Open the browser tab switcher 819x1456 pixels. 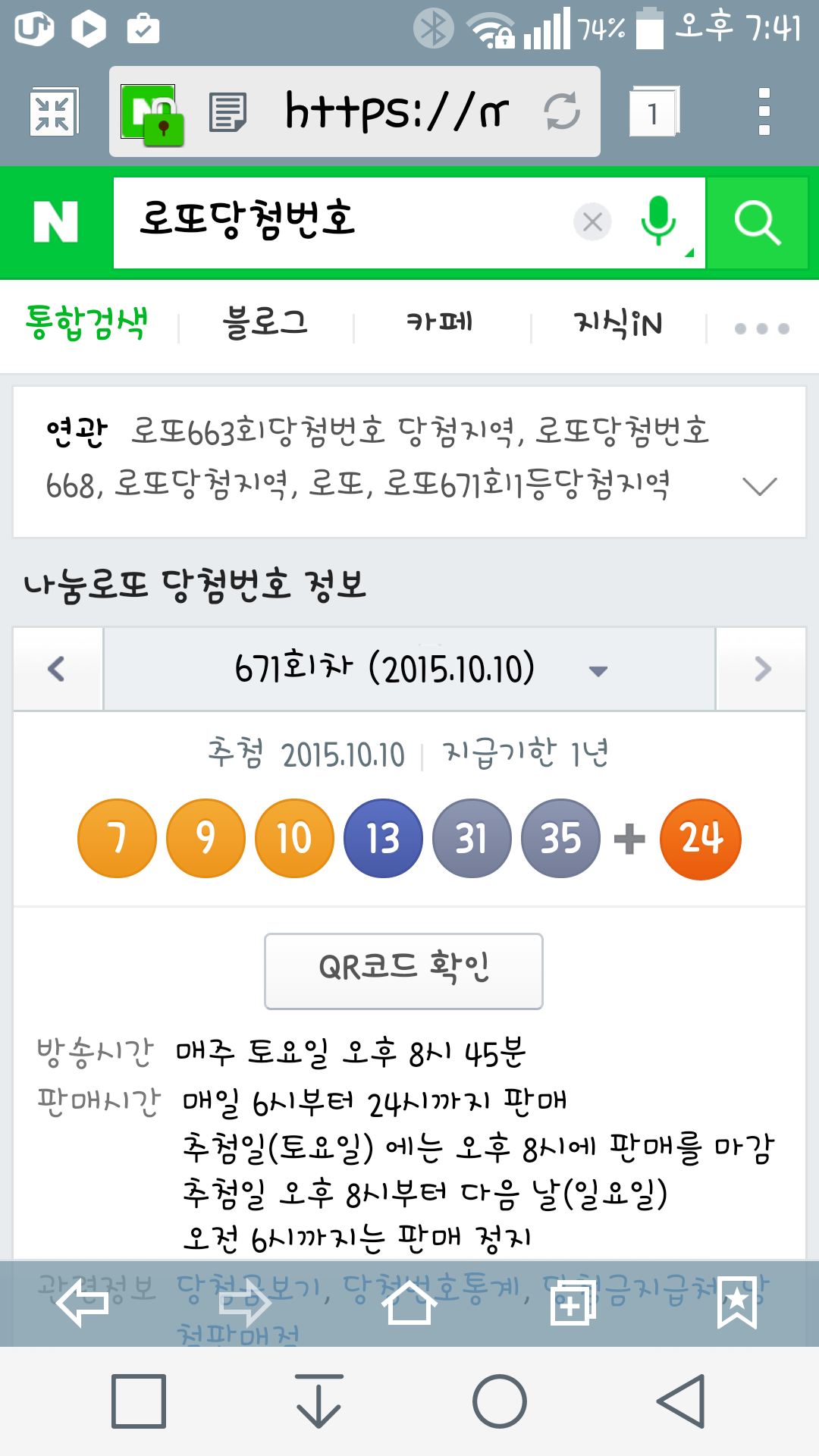pyautogui.click(x=654, y=112)
